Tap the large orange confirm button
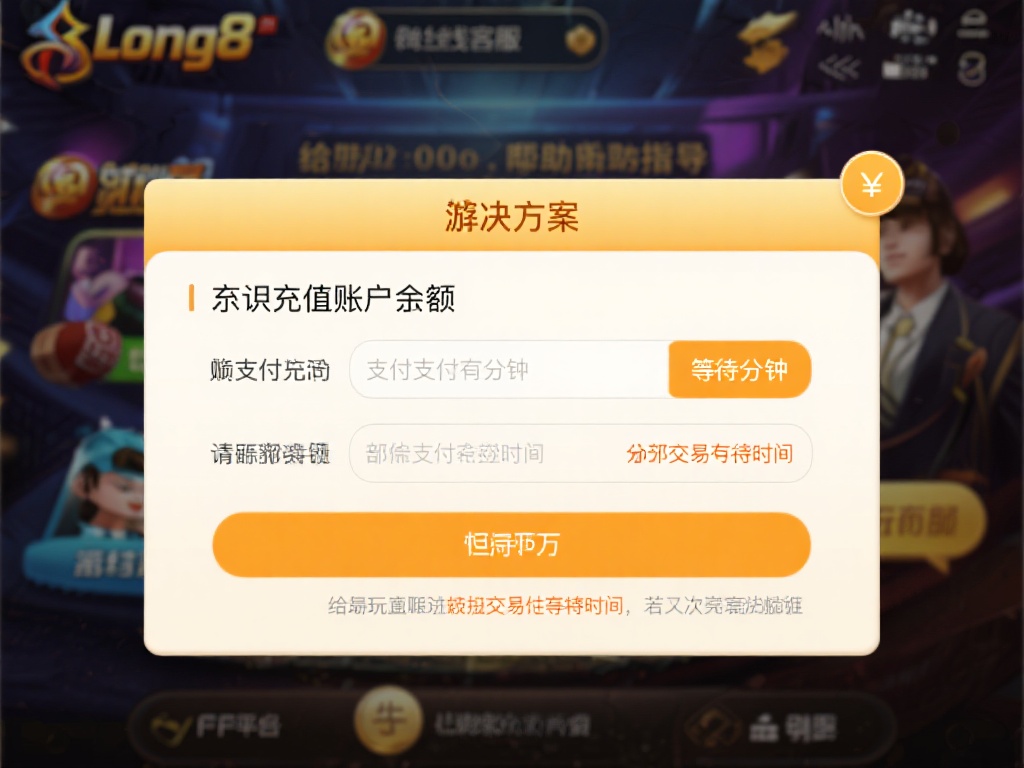Screen dimensions: 1024x768 511,545
